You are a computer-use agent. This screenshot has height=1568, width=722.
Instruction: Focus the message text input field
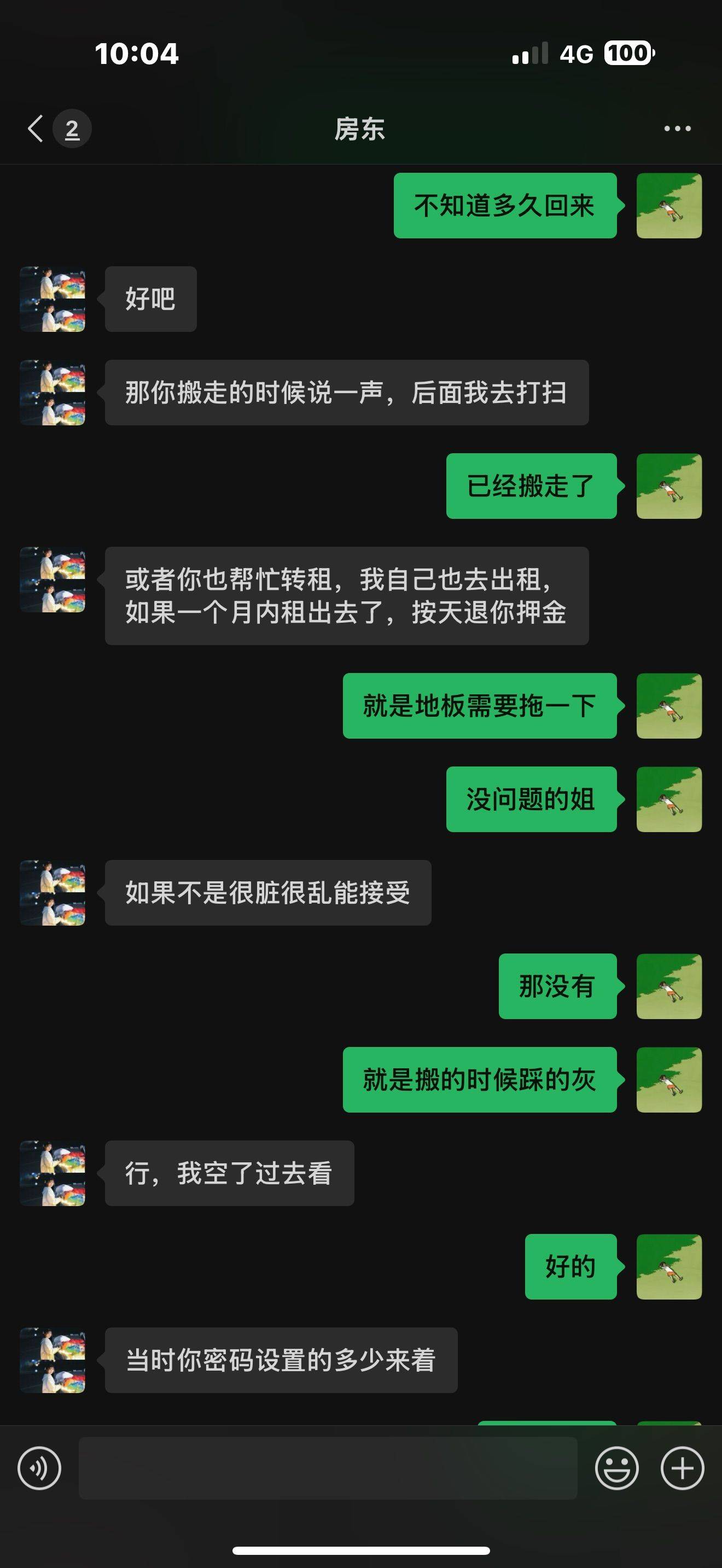[328, 1468]
